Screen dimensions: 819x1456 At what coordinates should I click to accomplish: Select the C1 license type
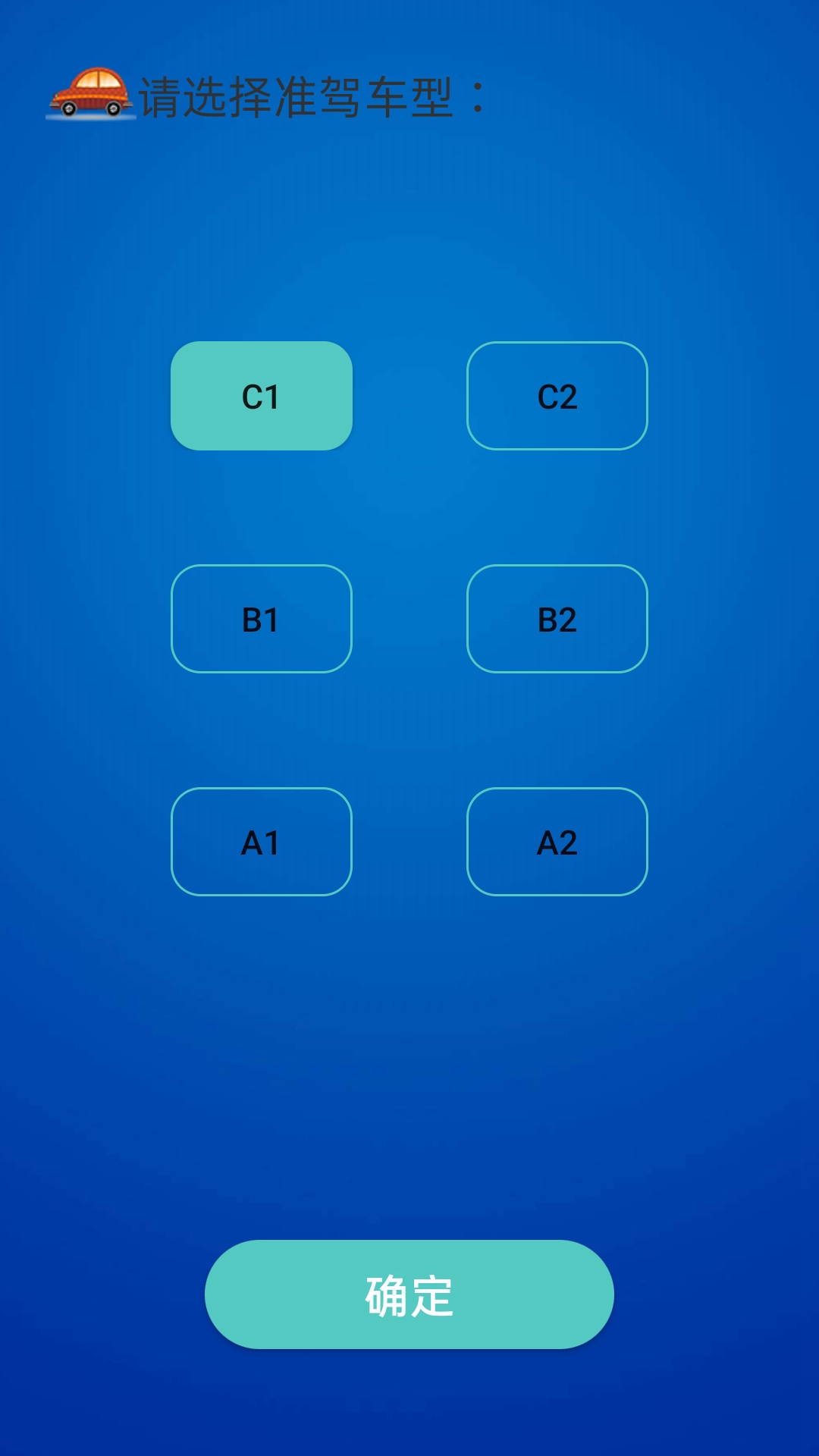click(261, 396)
